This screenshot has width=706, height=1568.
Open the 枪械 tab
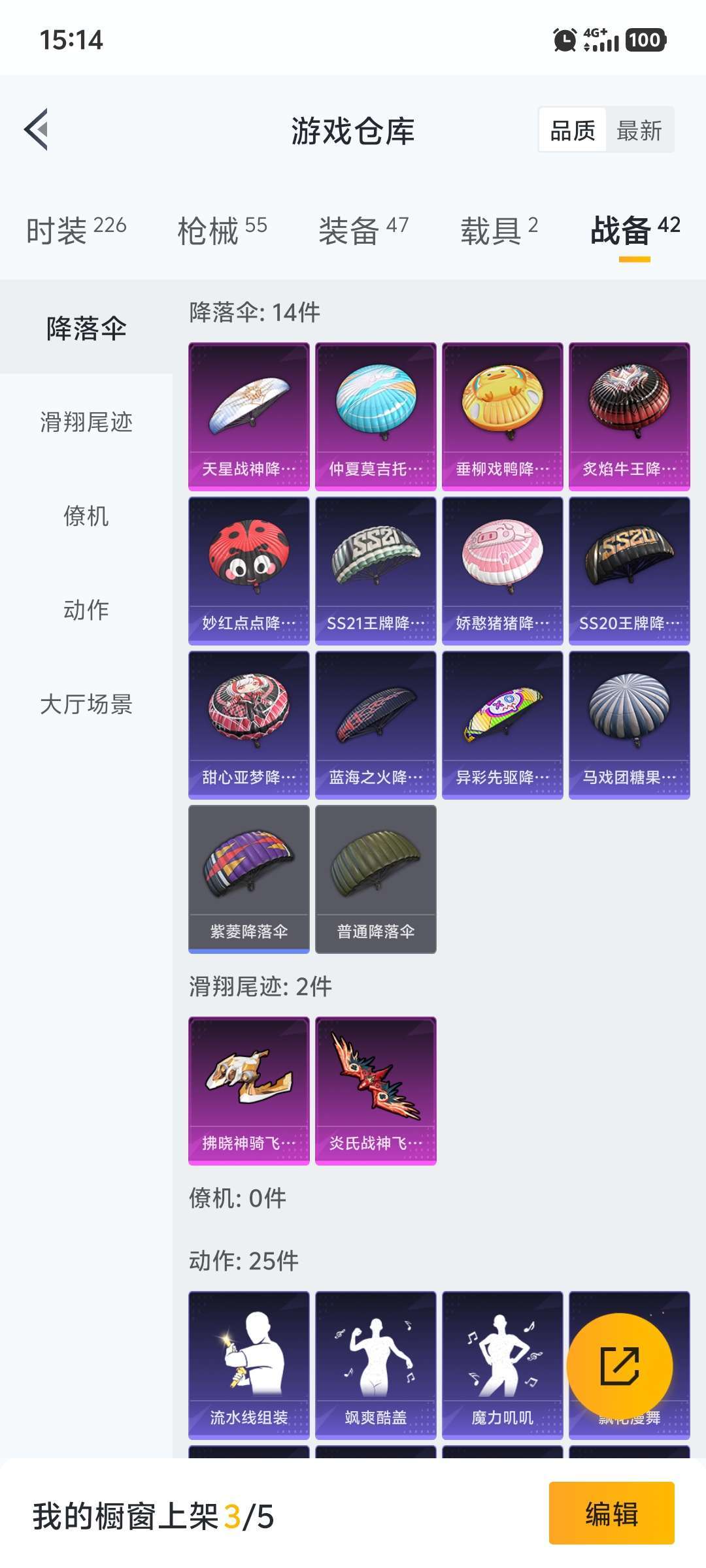click(222, 231)
